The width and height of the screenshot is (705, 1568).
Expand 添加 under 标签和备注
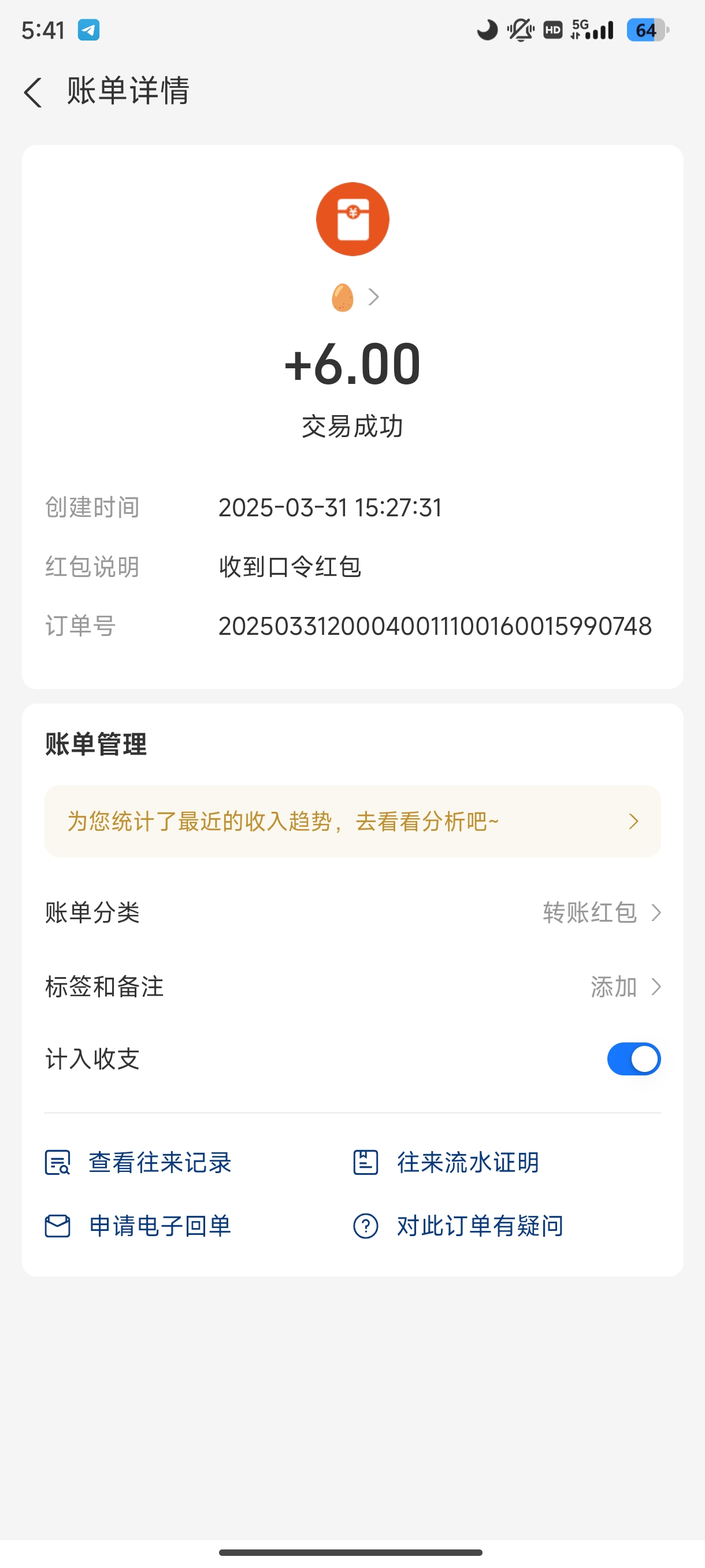point(615,988)
